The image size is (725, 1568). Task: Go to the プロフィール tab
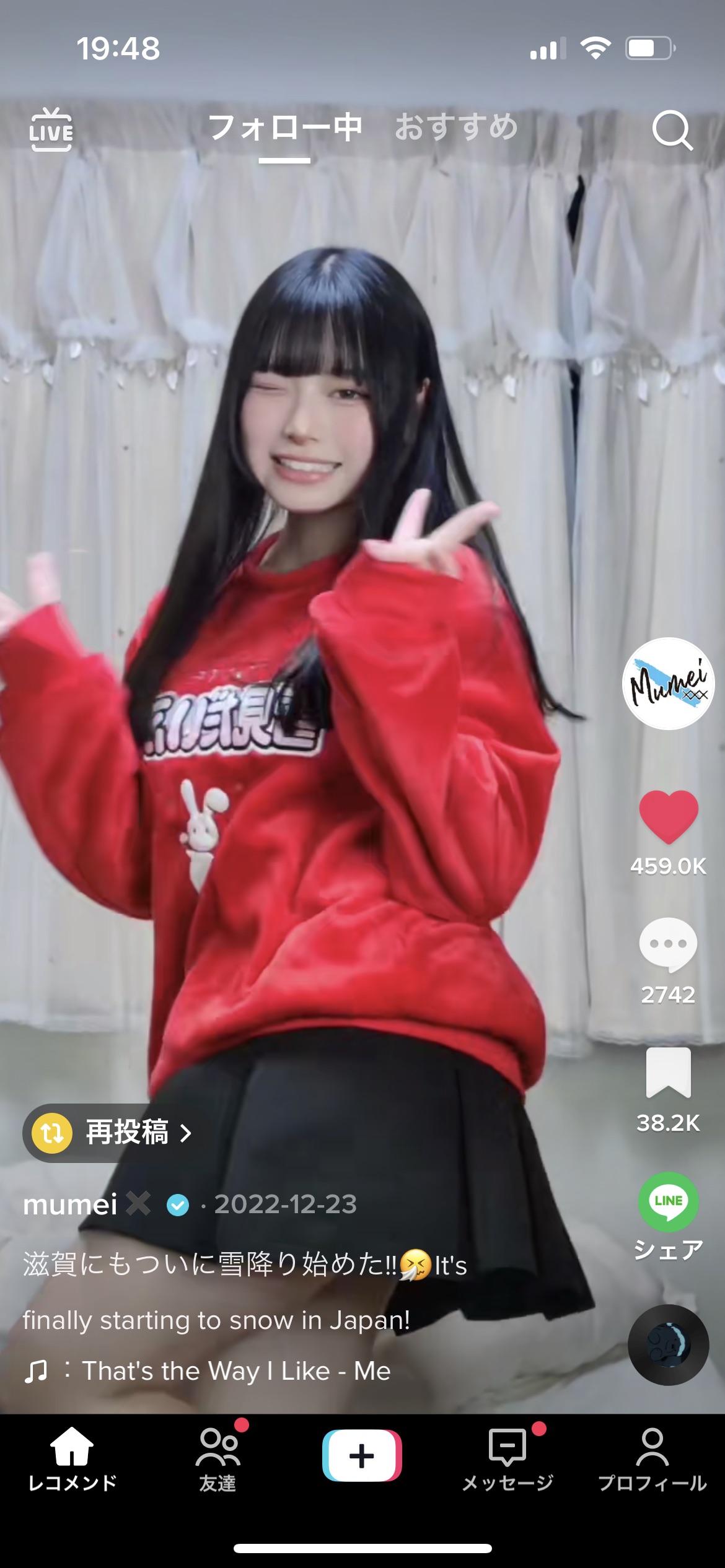point(652,1459)
